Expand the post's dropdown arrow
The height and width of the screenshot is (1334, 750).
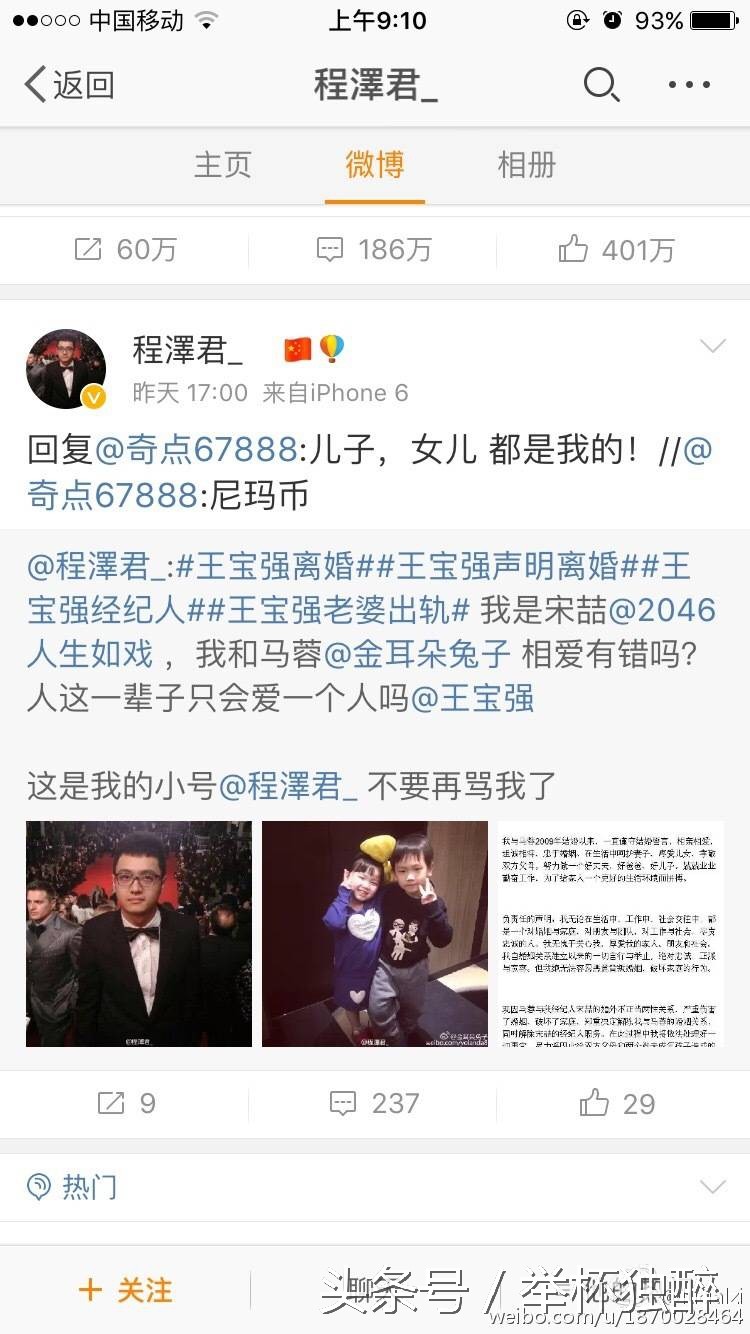pyautogui.click(x=712, y=347)
